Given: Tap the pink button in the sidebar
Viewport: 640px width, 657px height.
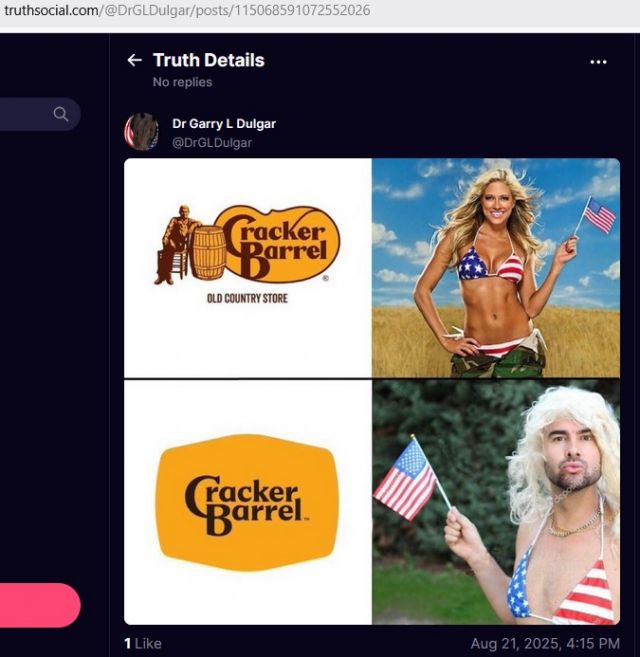Looking at the screenshot, I should (40, 605).
